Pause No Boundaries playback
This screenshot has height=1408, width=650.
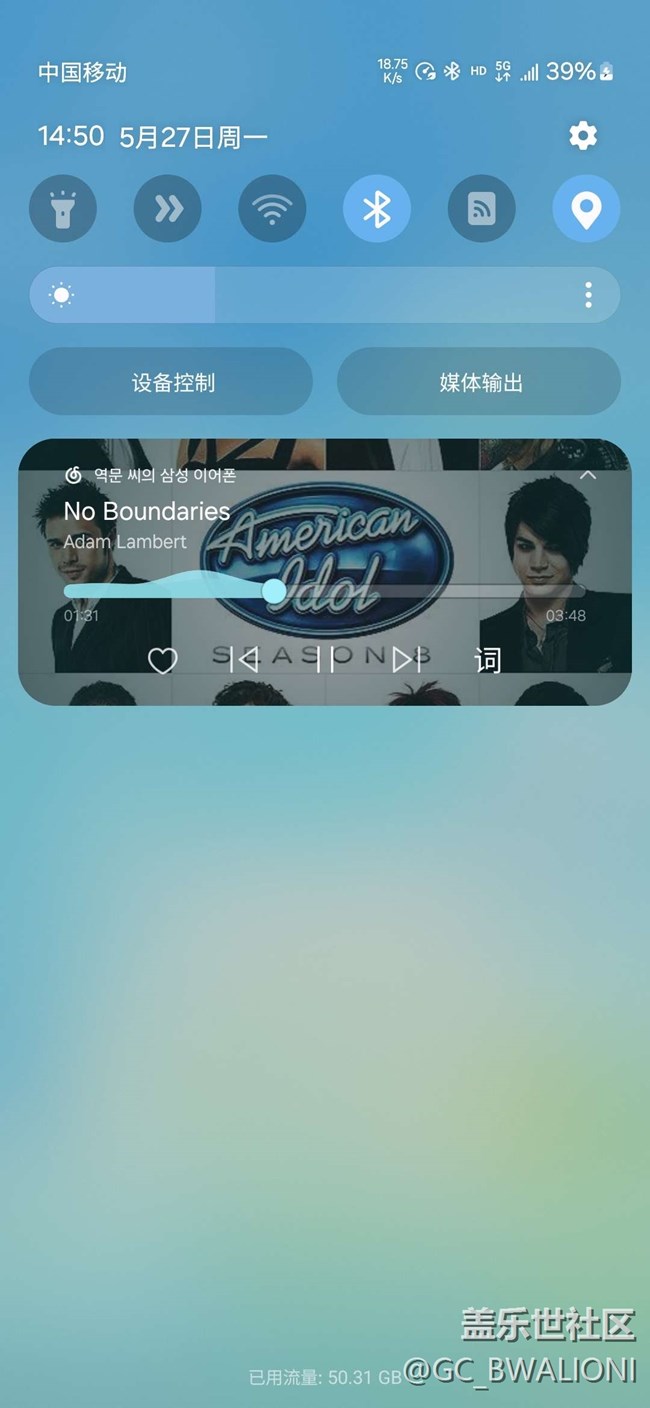(x=325, y=659)
